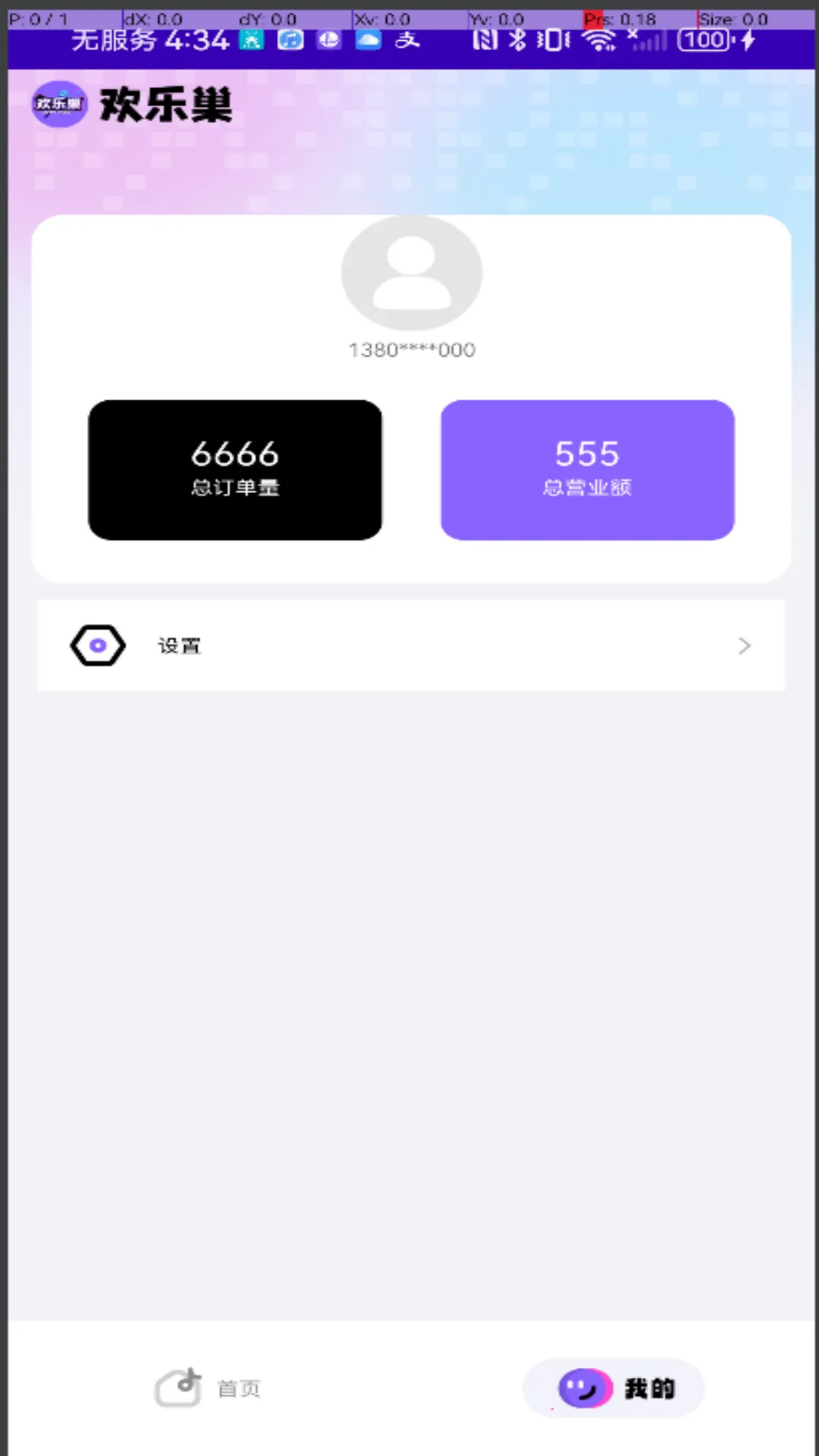Viewport: 819px width, 1456px height.
Task: Open the 设置 settings row
Action: [411, 645]
